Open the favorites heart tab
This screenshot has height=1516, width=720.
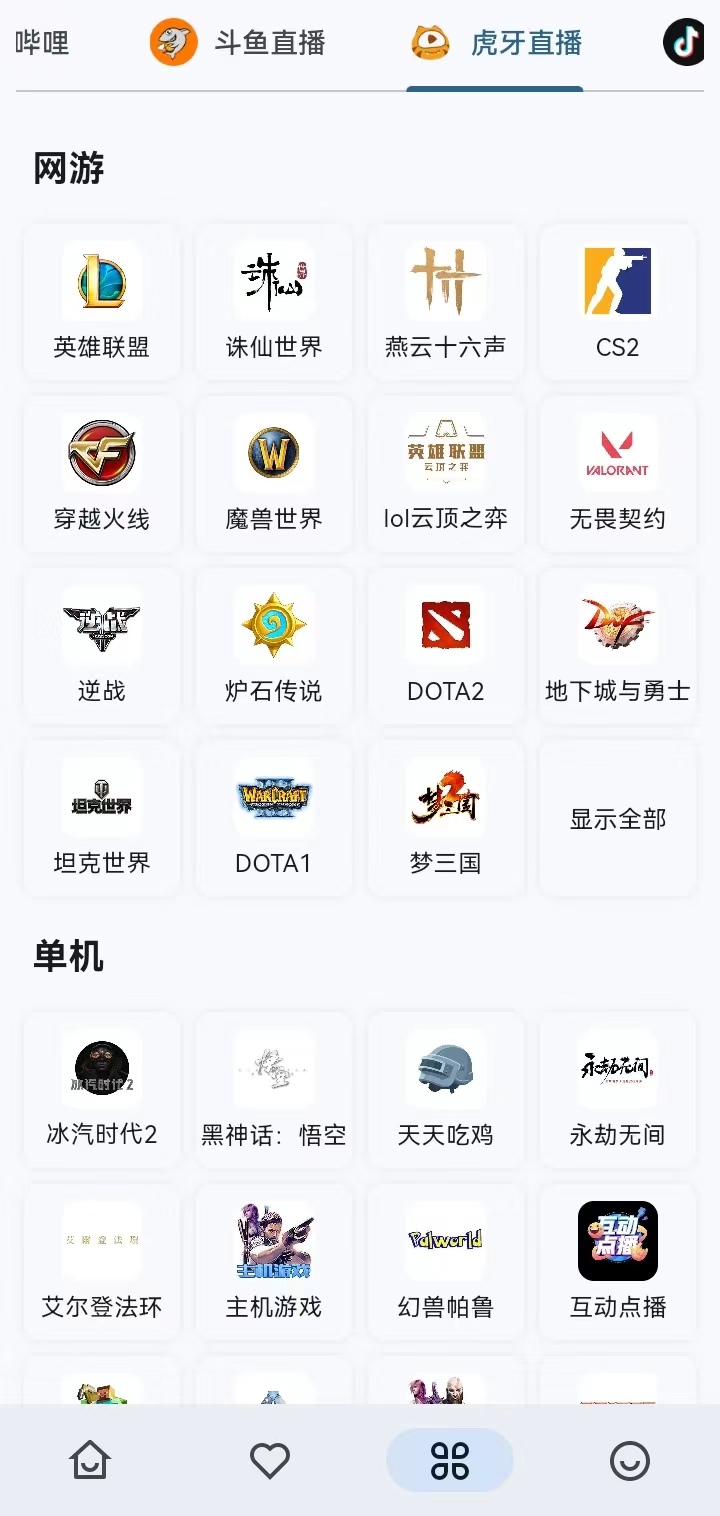270,1461
